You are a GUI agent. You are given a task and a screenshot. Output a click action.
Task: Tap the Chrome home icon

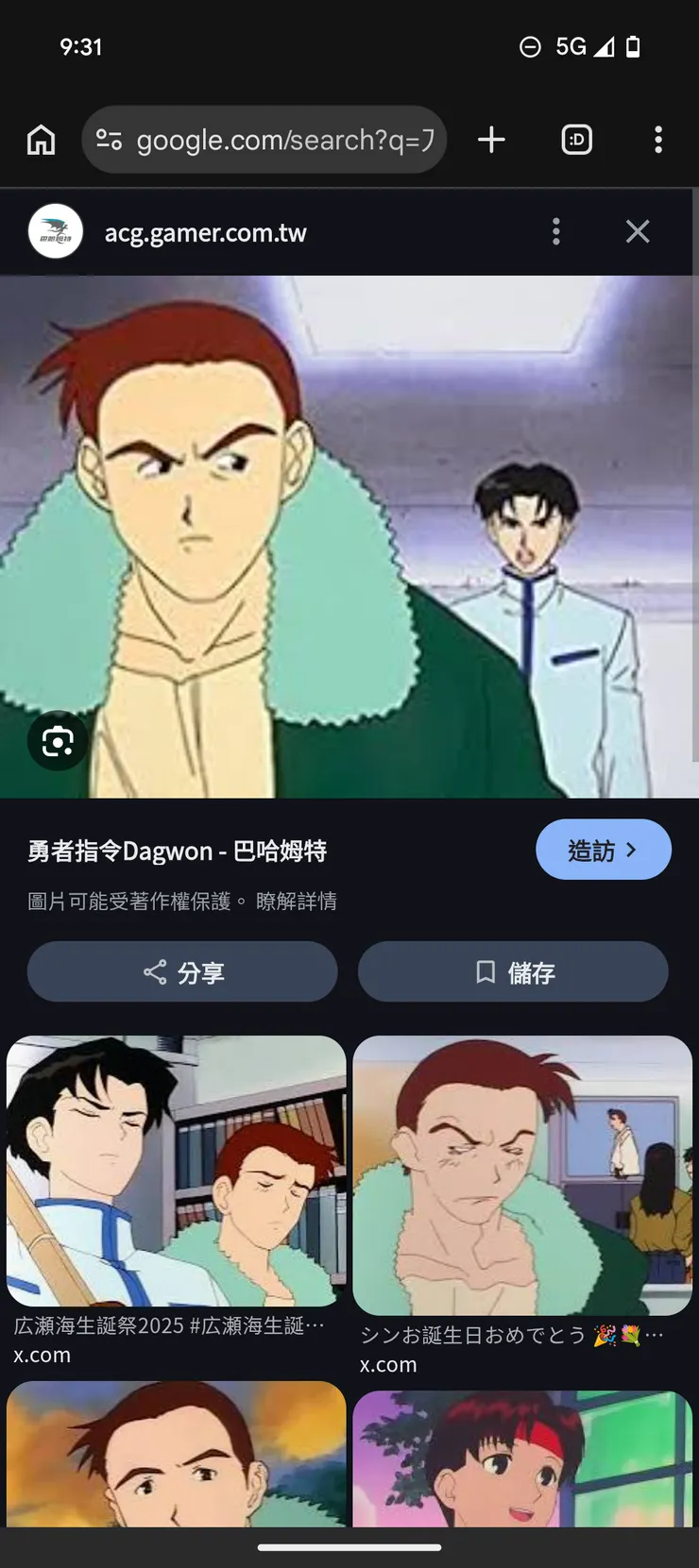point(41,140)
